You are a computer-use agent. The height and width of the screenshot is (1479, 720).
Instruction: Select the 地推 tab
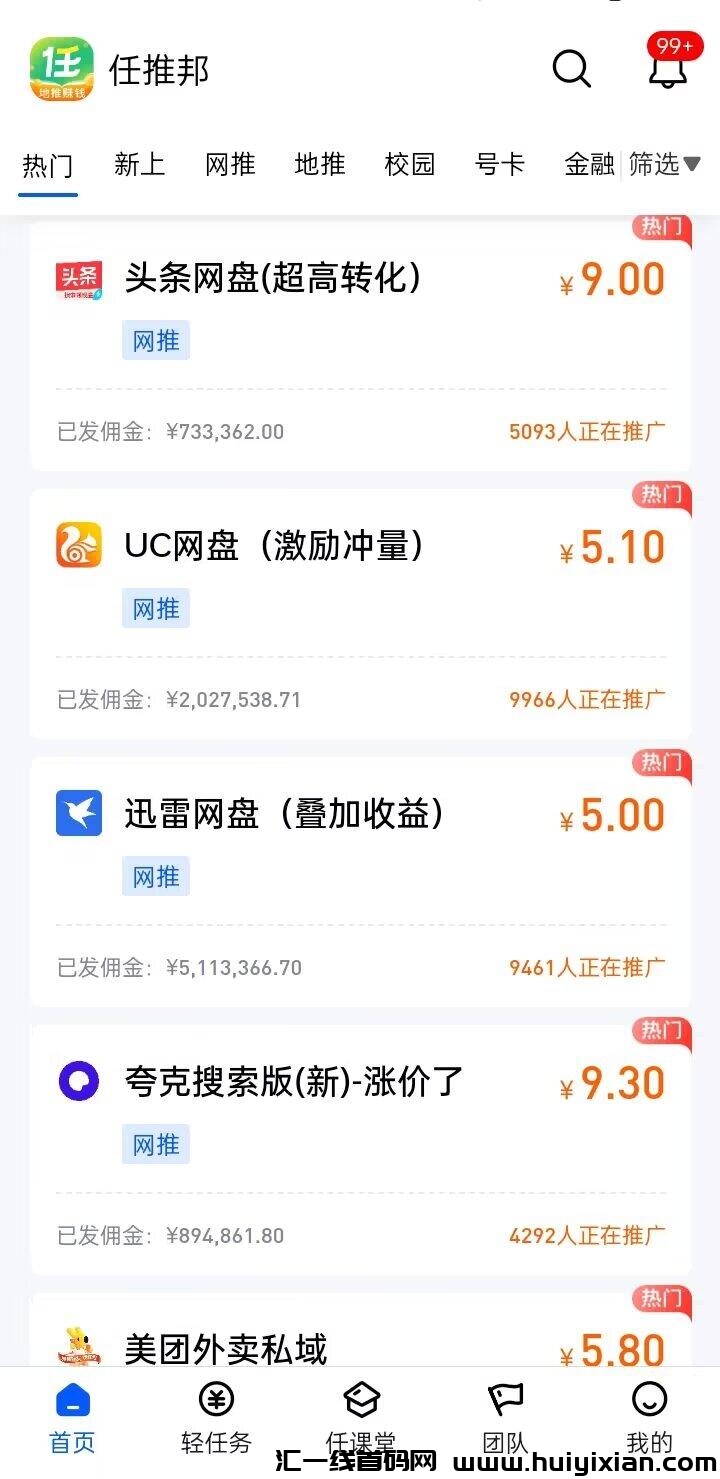point(320,164)
